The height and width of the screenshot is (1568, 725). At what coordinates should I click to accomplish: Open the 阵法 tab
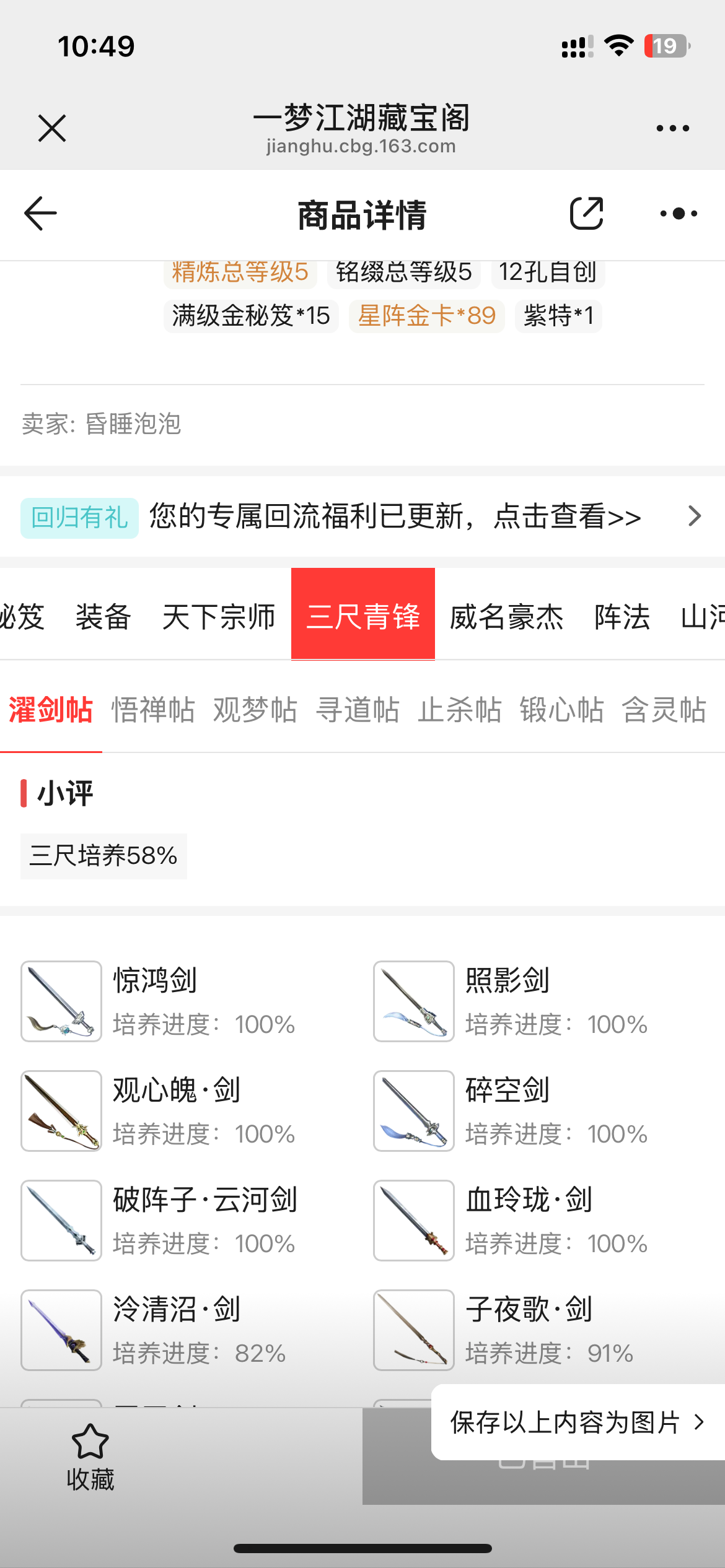(x=622, y=617)
